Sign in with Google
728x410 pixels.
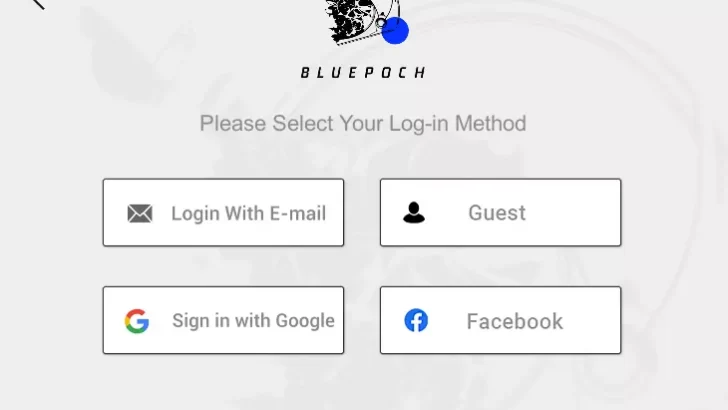click(223, 320)
